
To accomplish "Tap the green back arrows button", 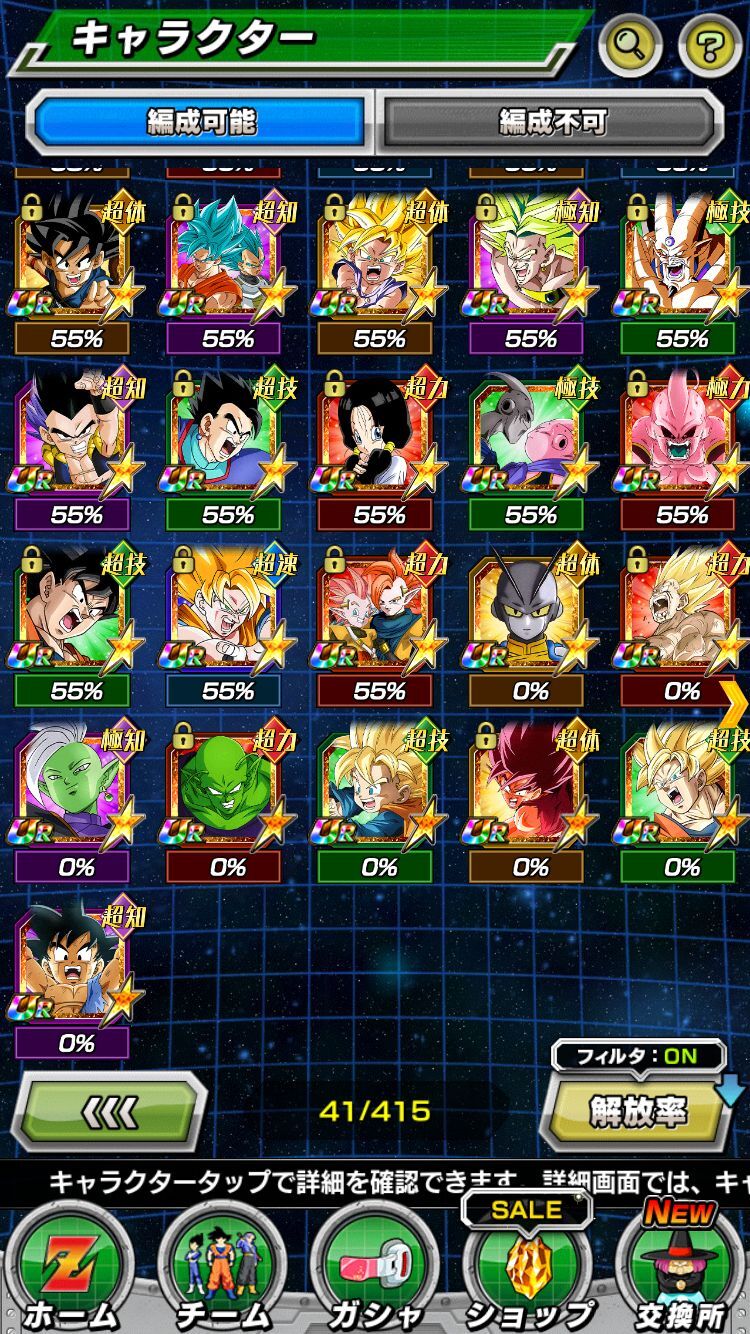I will tap(108, 1111).
